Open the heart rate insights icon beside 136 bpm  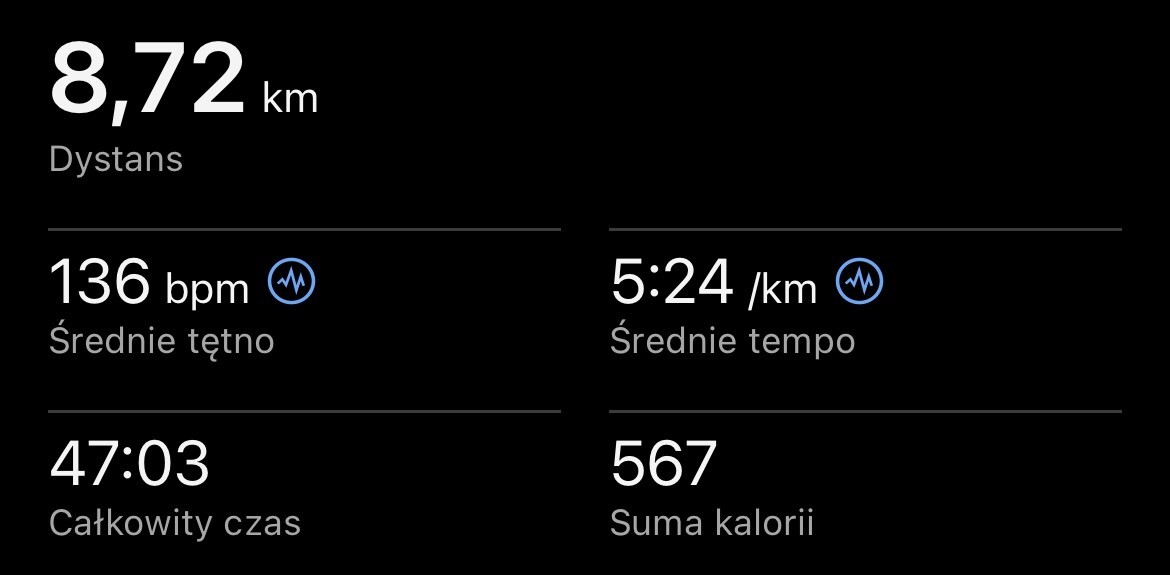coord(292,284)
